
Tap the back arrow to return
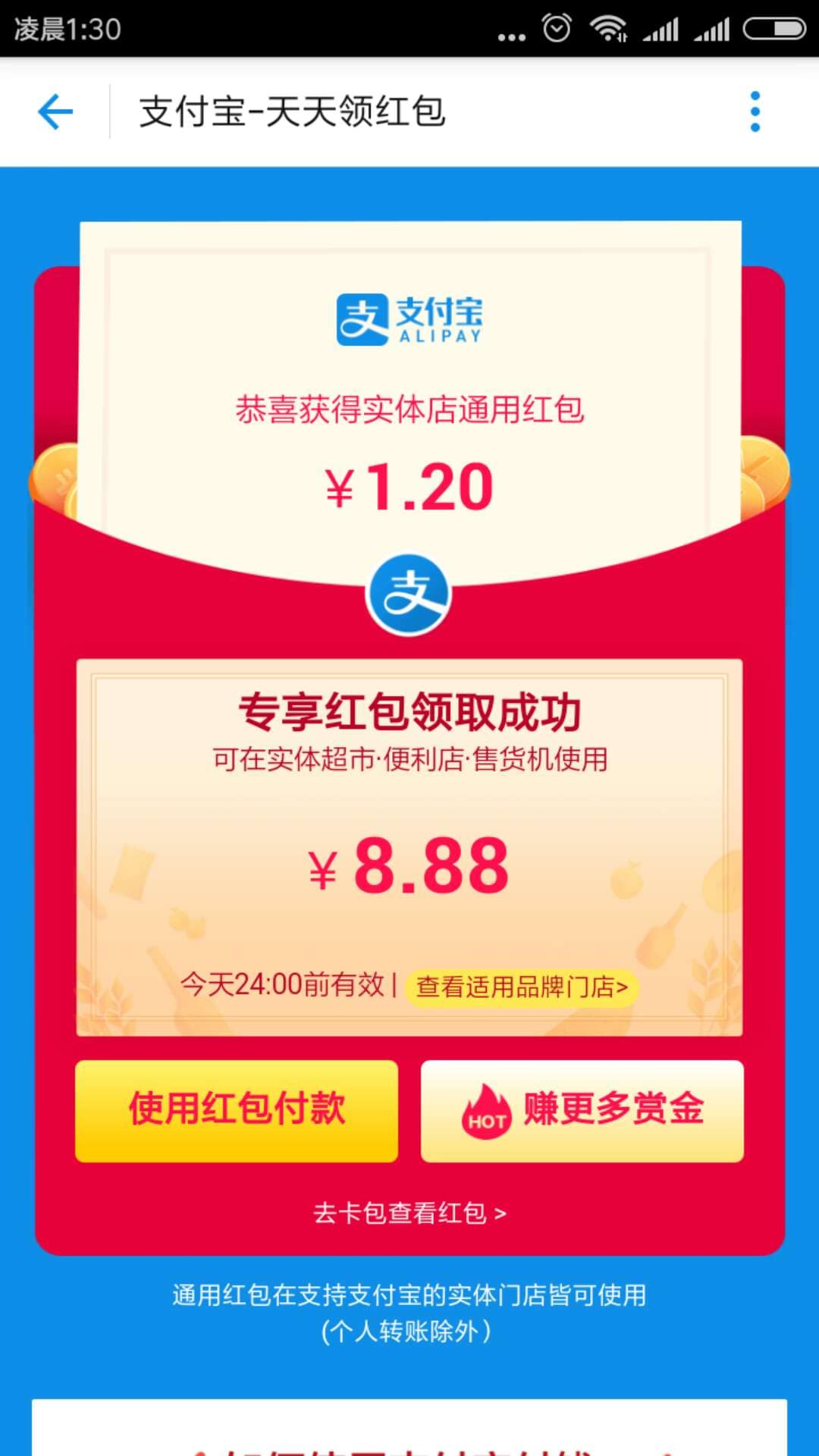tap(53, 110)
